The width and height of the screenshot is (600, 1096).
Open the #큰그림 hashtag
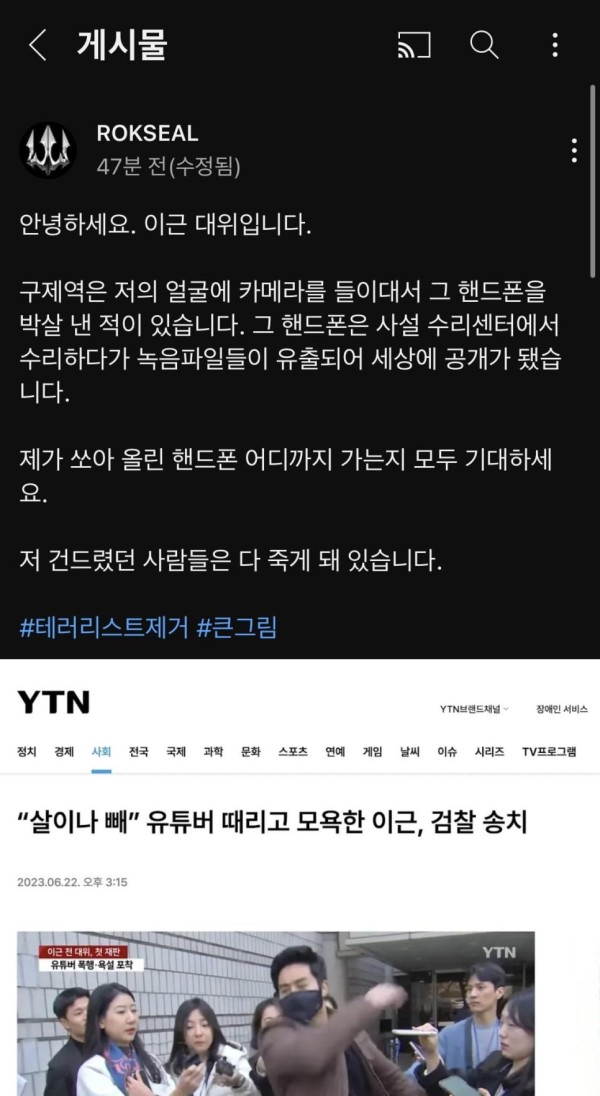[237, 628]
